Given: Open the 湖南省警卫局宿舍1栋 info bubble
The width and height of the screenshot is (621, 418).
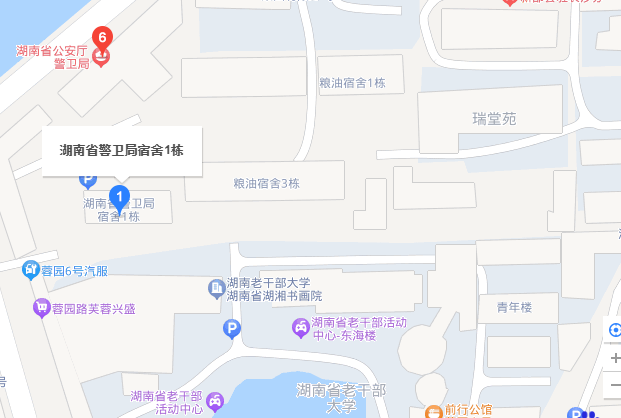Looking at the screenshot, I should click(122, 152).
